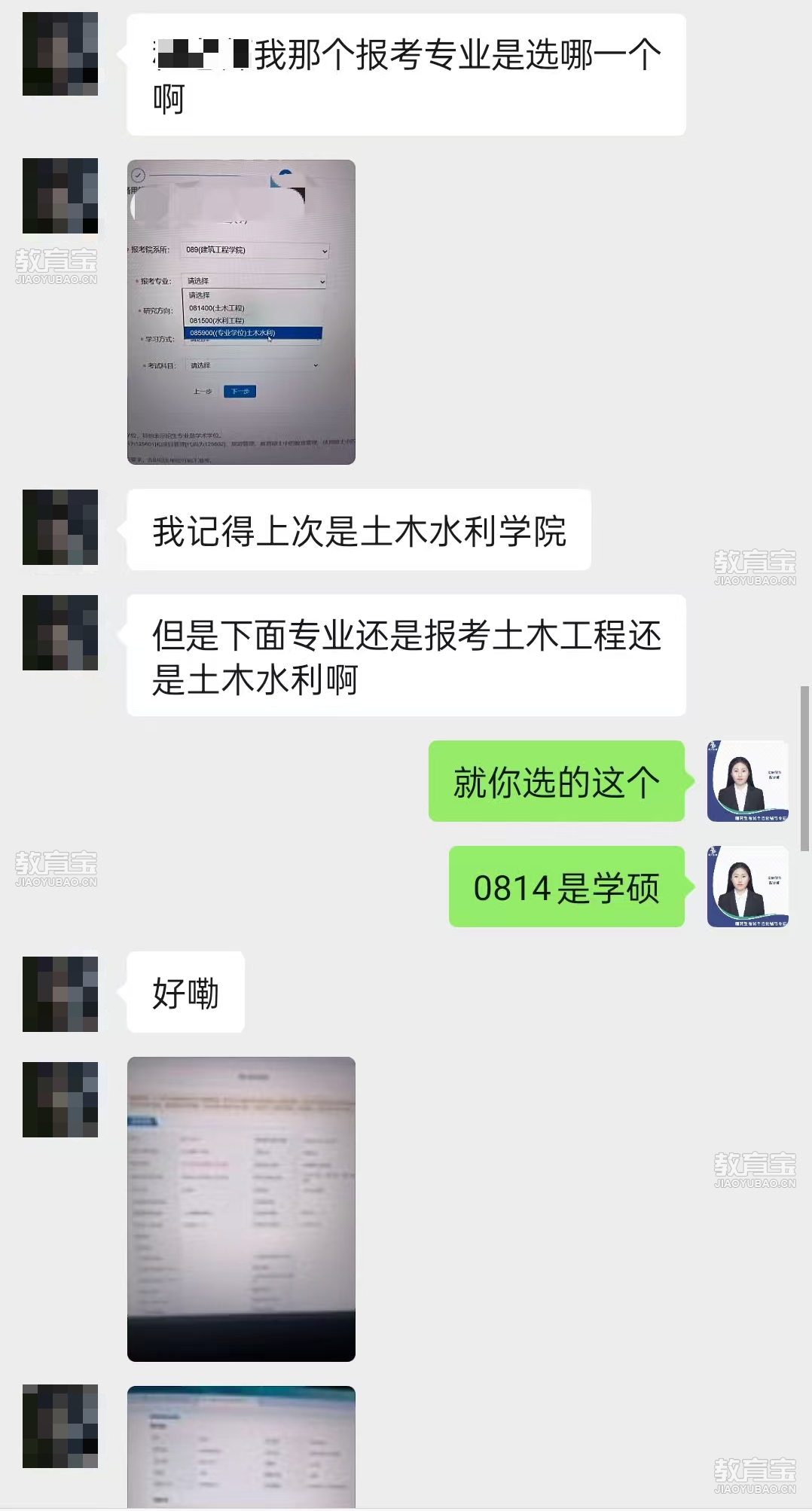
Task: Open the blurry table photo below 好嘞
Action: (x=241, y=1208)
